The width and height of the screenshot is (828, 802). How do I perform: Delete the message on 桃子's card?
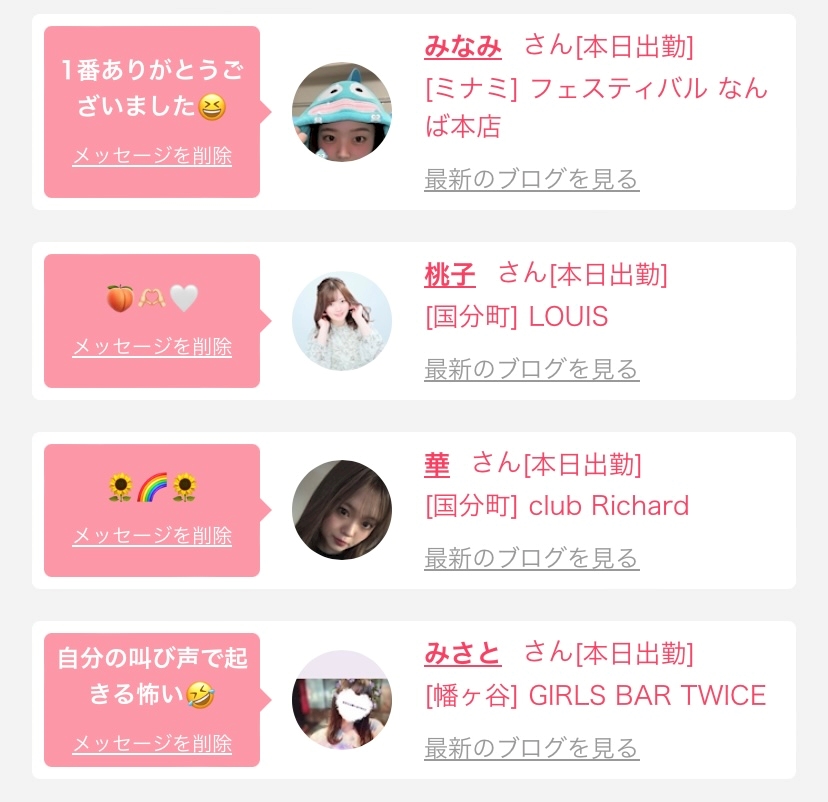(x=152, y=347)
